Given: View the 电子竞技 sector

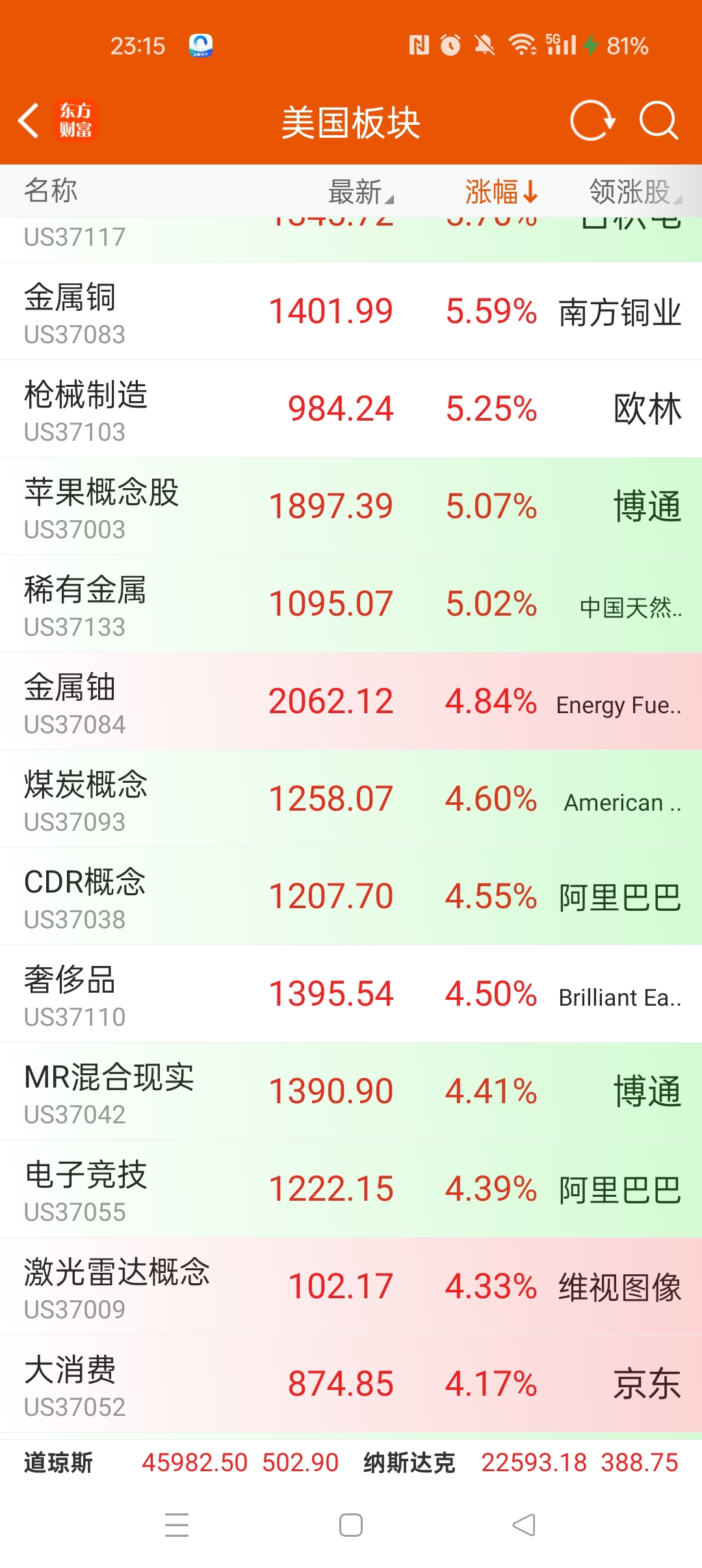Looking at the screenshot, I should pyautogui.click(x=351, y=1189).
